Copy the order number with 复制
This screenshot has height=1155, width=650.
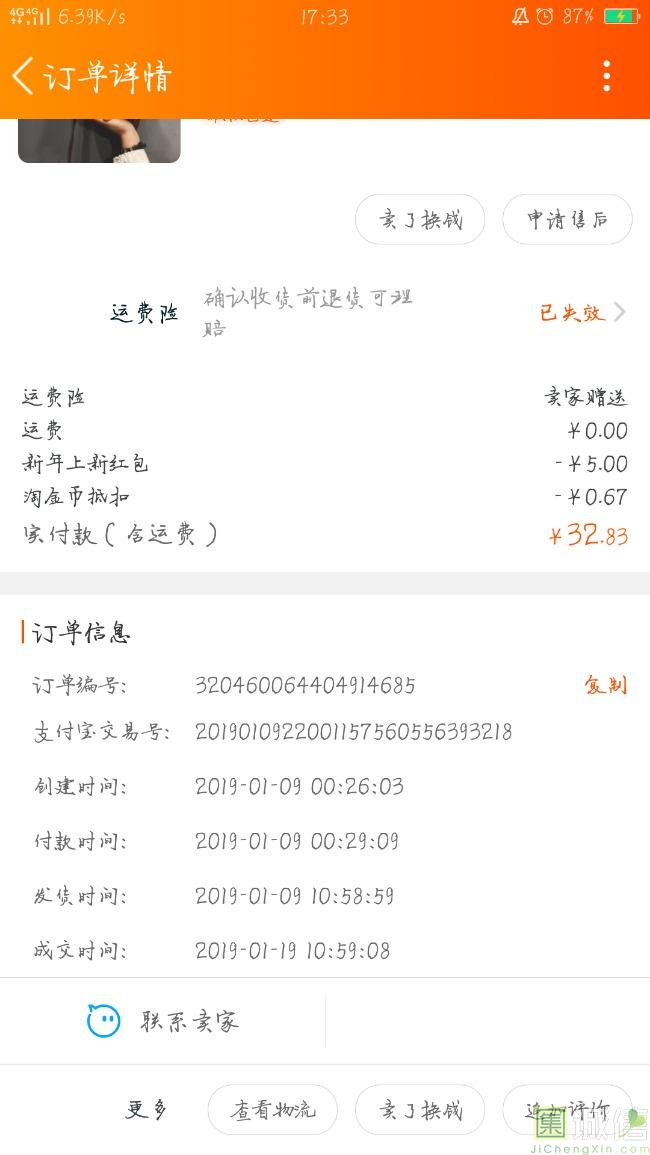[x=605, y=686]
